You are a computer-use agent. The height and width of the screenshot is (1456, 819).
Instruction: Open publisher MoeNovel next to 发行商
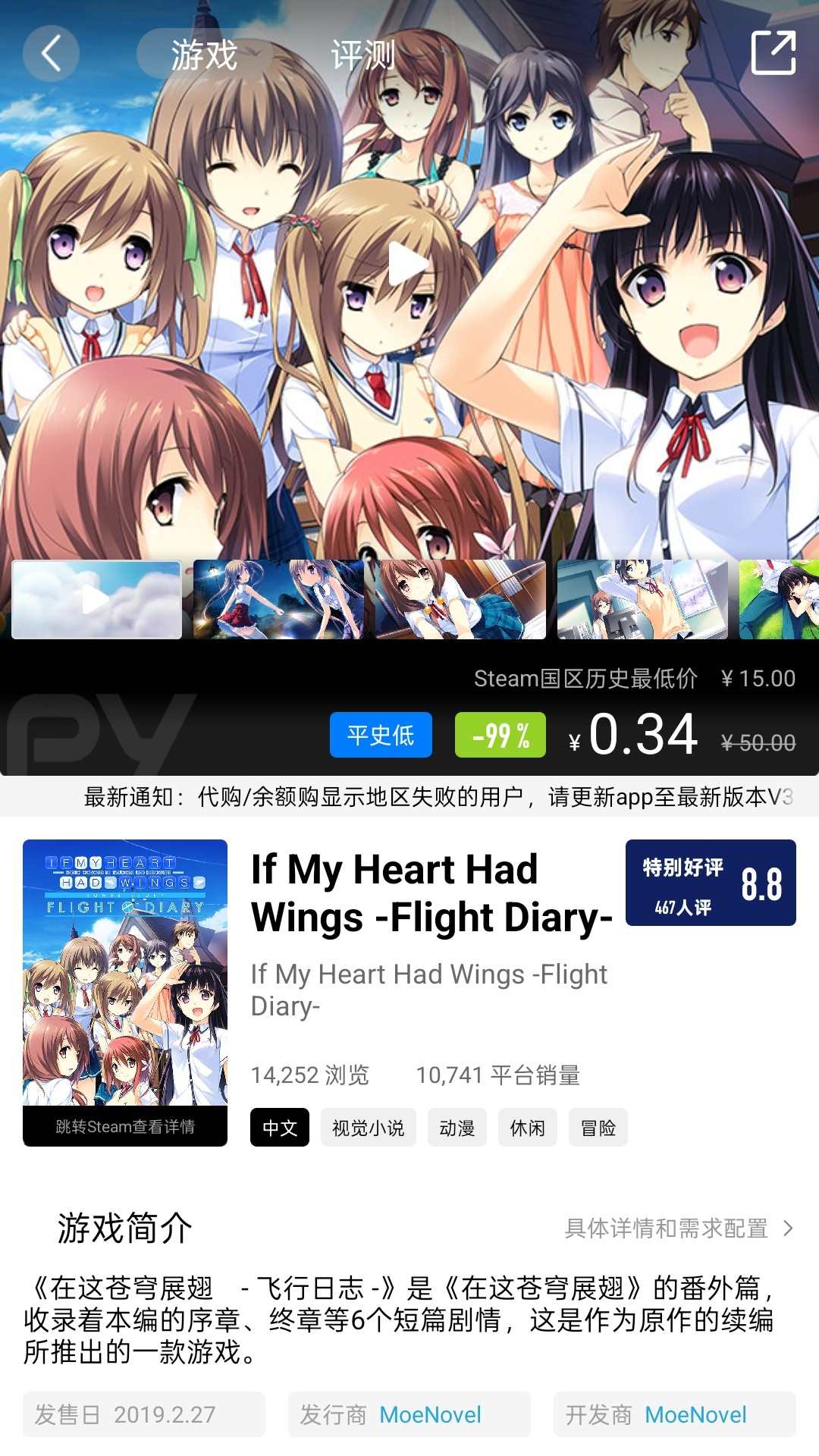point(430,1414)
